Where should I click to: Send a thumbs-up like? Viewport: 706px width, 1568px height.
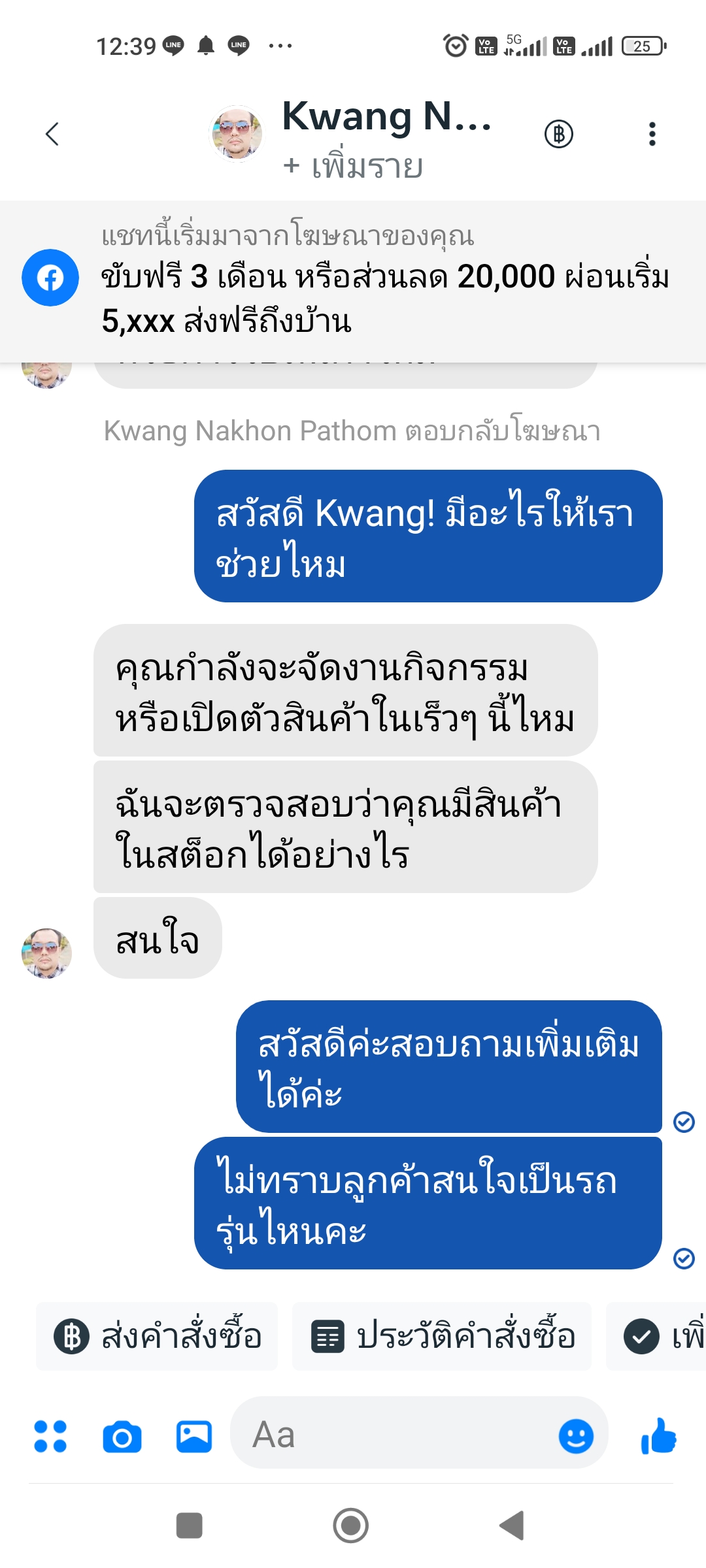(659, 1436)
